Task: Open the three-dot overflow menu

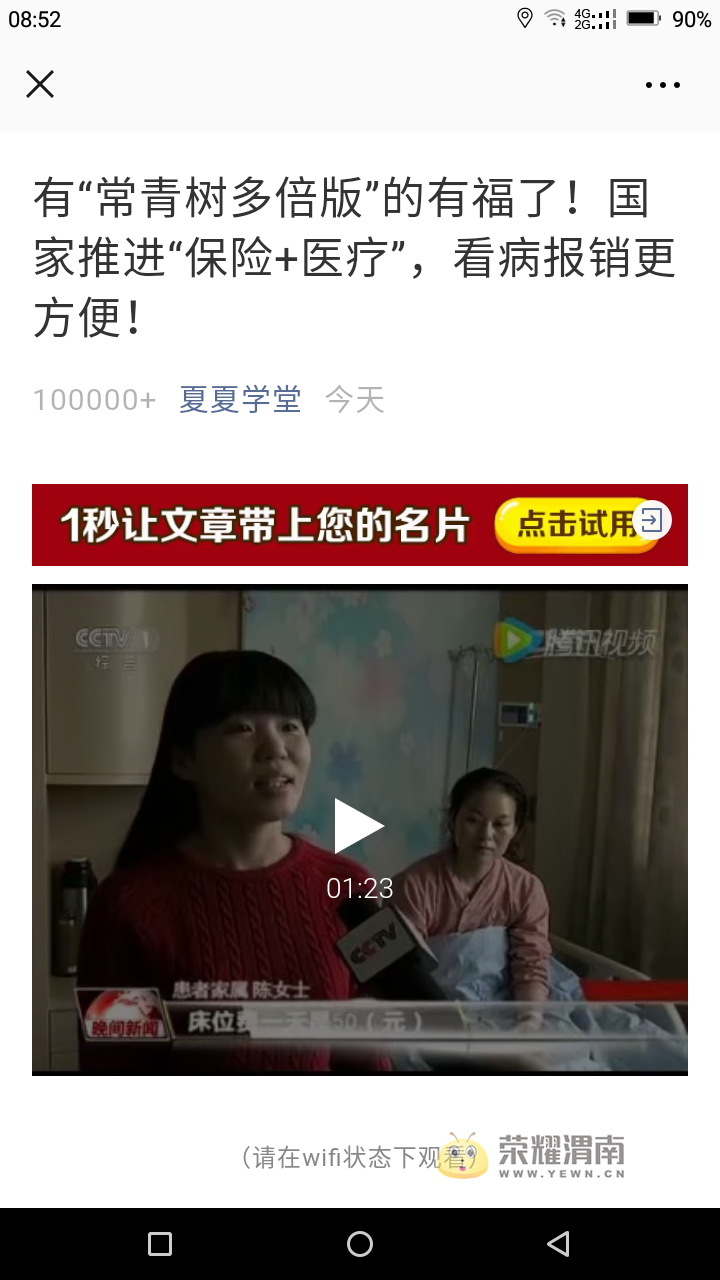Action: (662, 85)
